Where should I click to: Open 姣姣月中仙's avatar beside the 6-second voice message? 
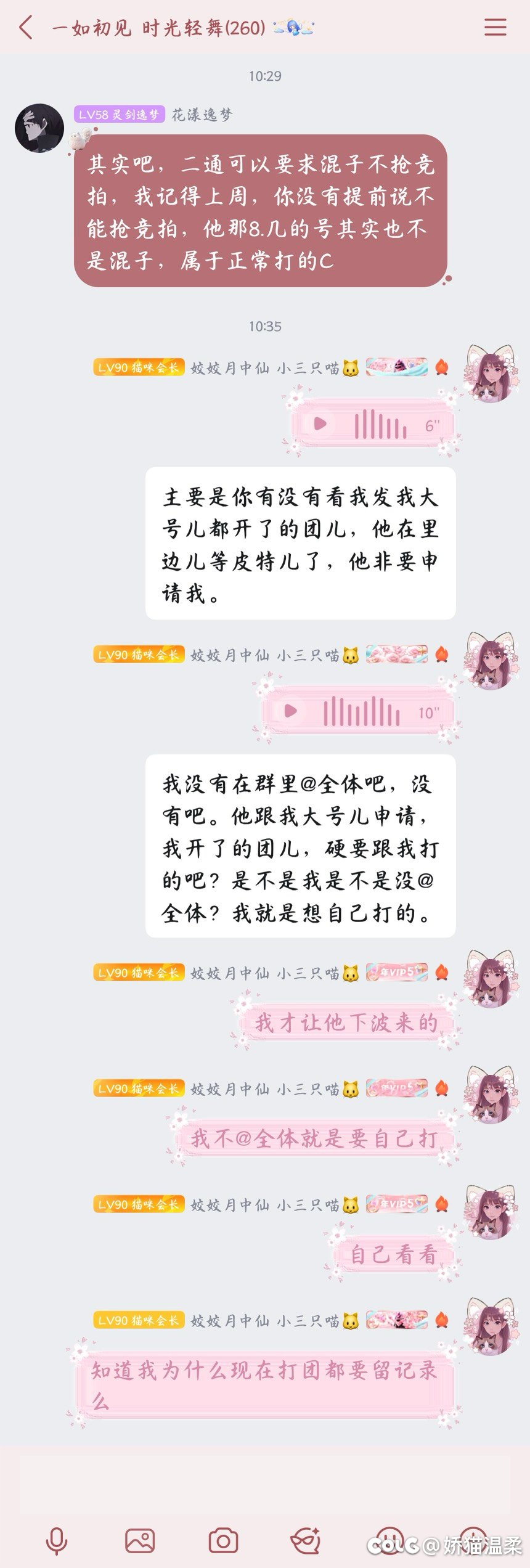pos(491,374)
